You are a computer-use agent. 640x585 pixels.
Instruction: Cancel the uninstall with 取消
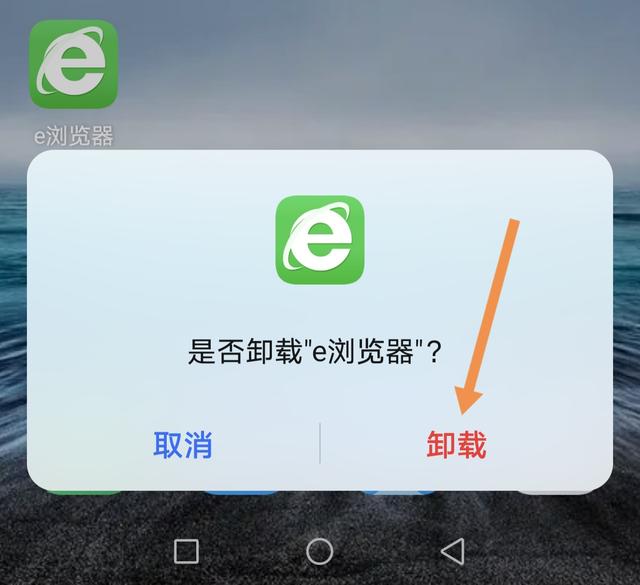(x=182, y=445)
